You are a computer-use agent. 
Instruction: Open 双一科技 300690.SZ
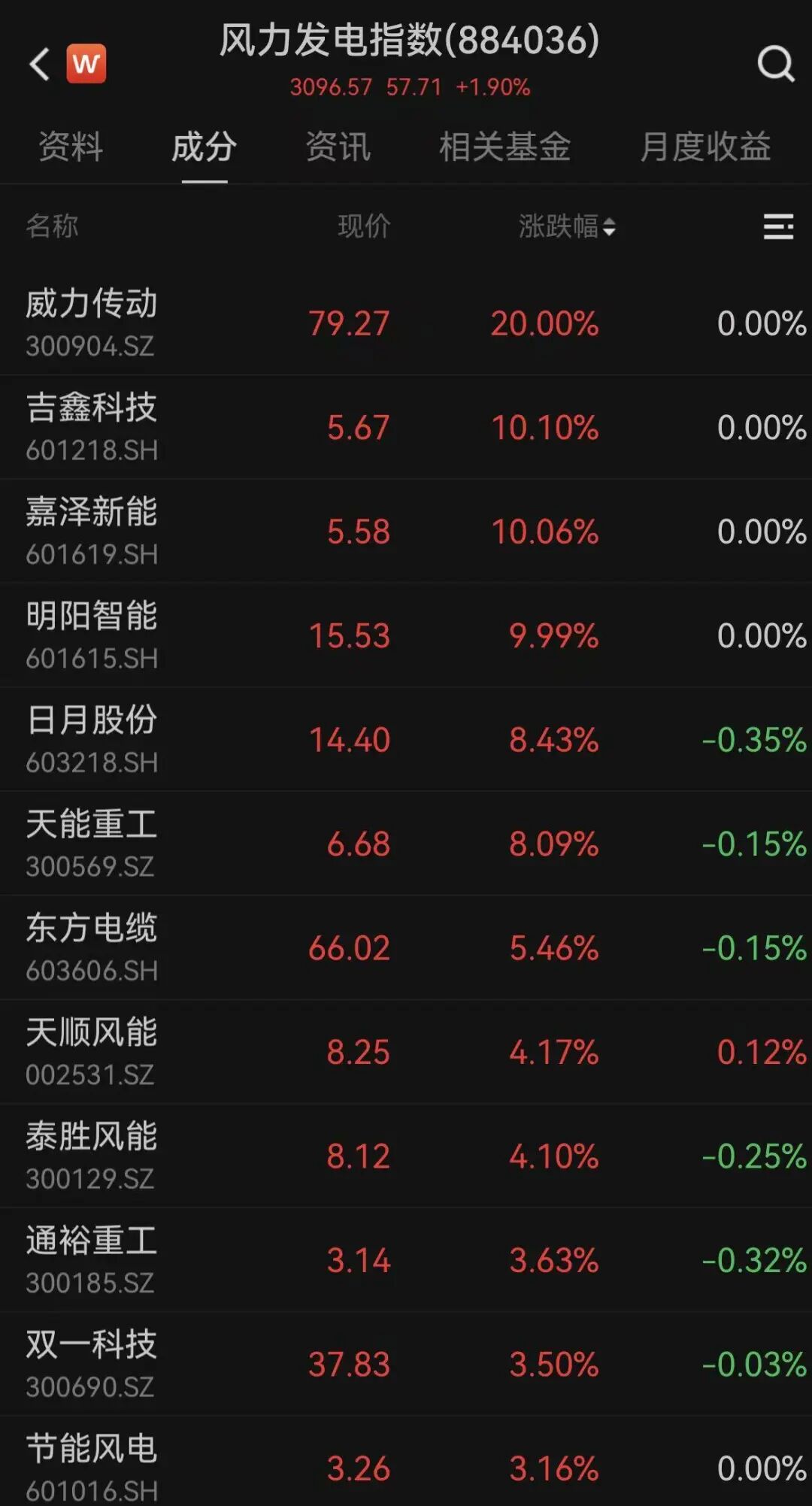[406, 1364]
